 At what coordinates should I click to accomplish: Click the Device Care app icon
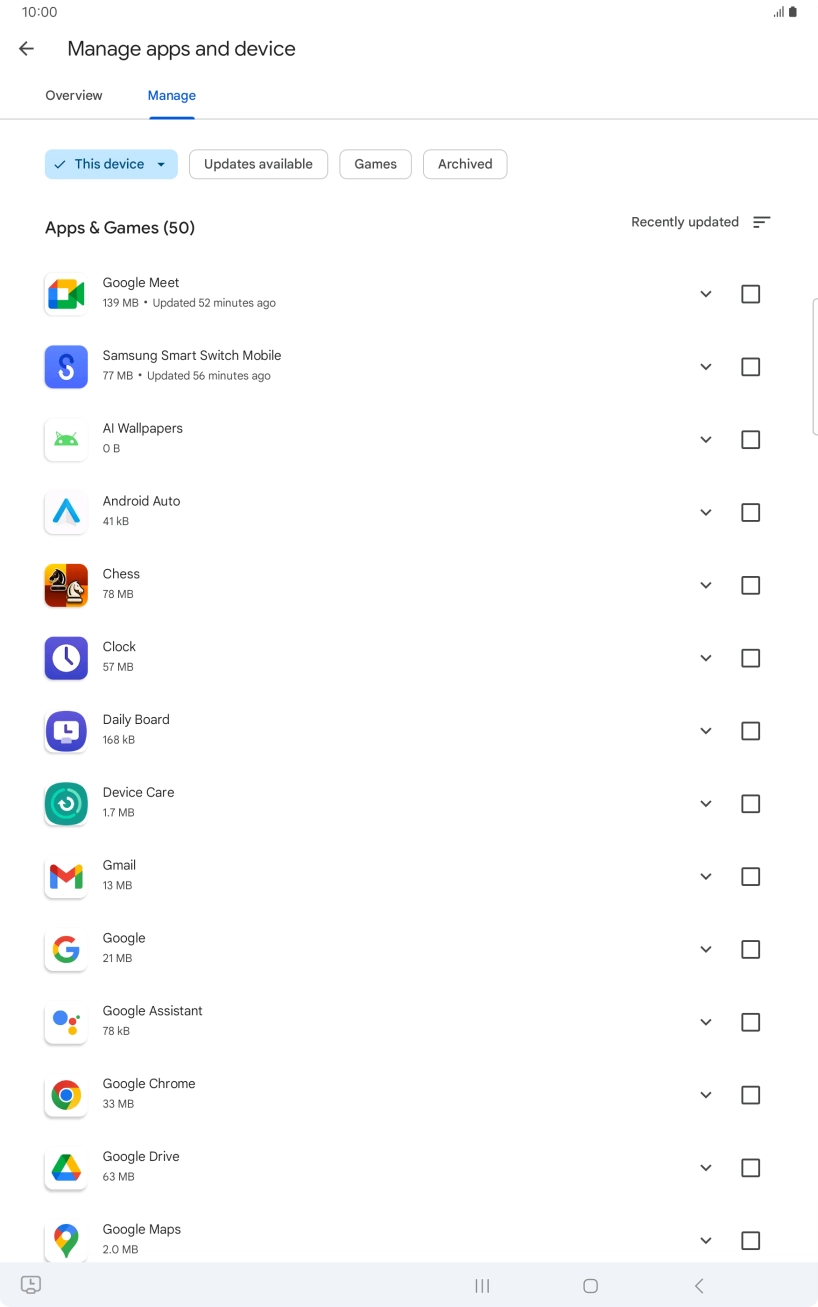point(65,803)
